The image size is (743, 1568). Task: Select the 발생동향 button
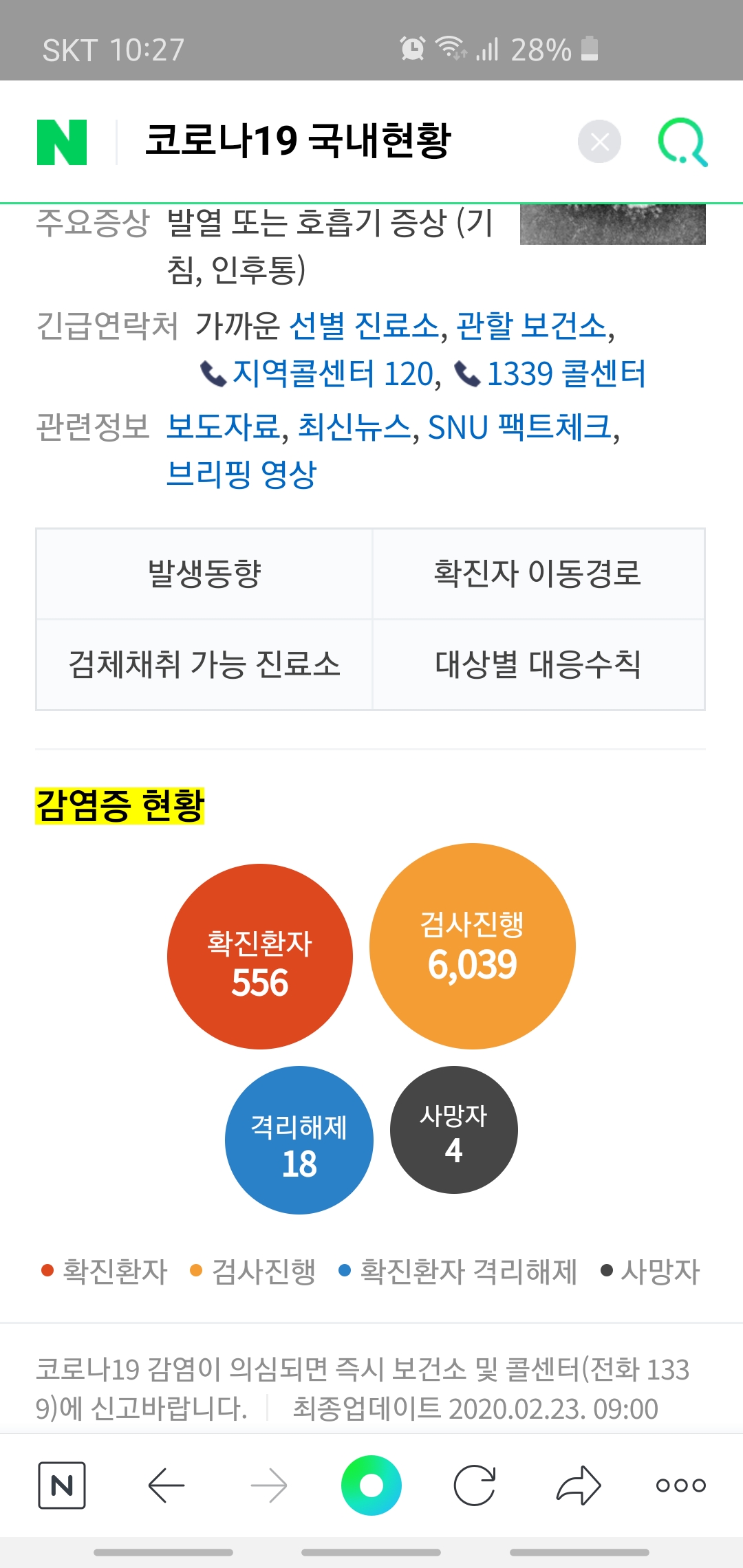pos(204,574)
